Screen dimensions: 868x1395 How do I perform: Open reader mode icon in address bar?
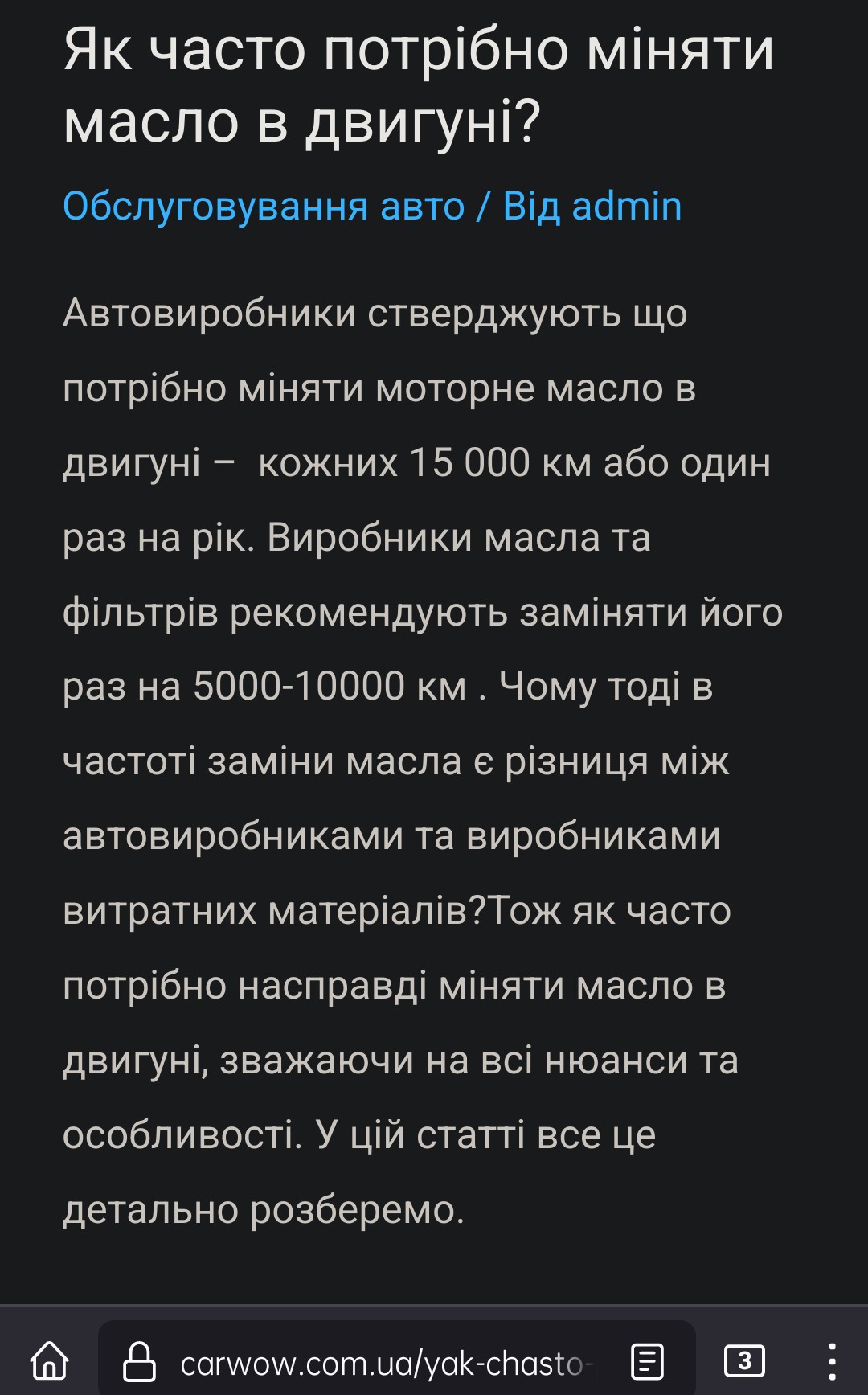click(x=647, y=1361)
